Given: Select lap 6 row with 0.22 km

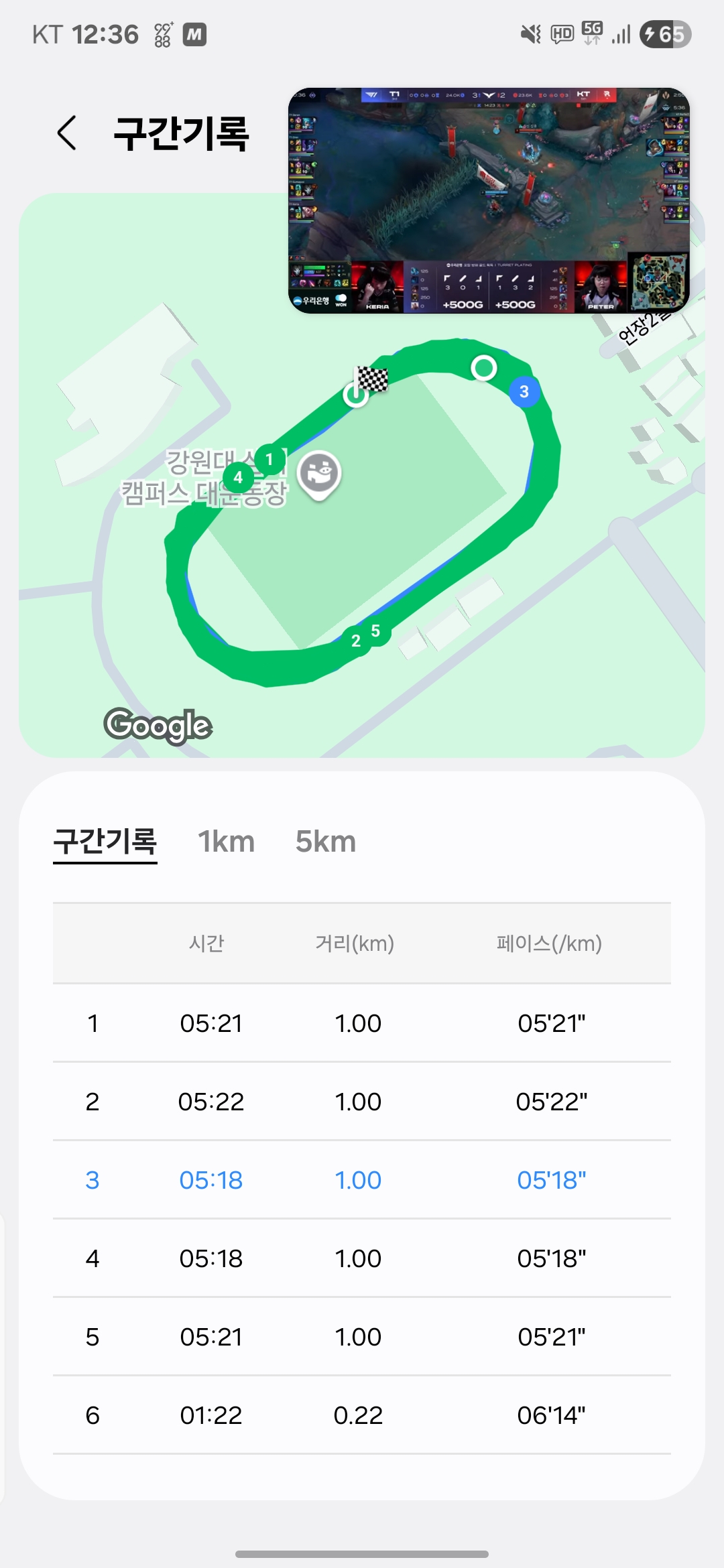Looking at the screenshot, I should click(362, 1415).
